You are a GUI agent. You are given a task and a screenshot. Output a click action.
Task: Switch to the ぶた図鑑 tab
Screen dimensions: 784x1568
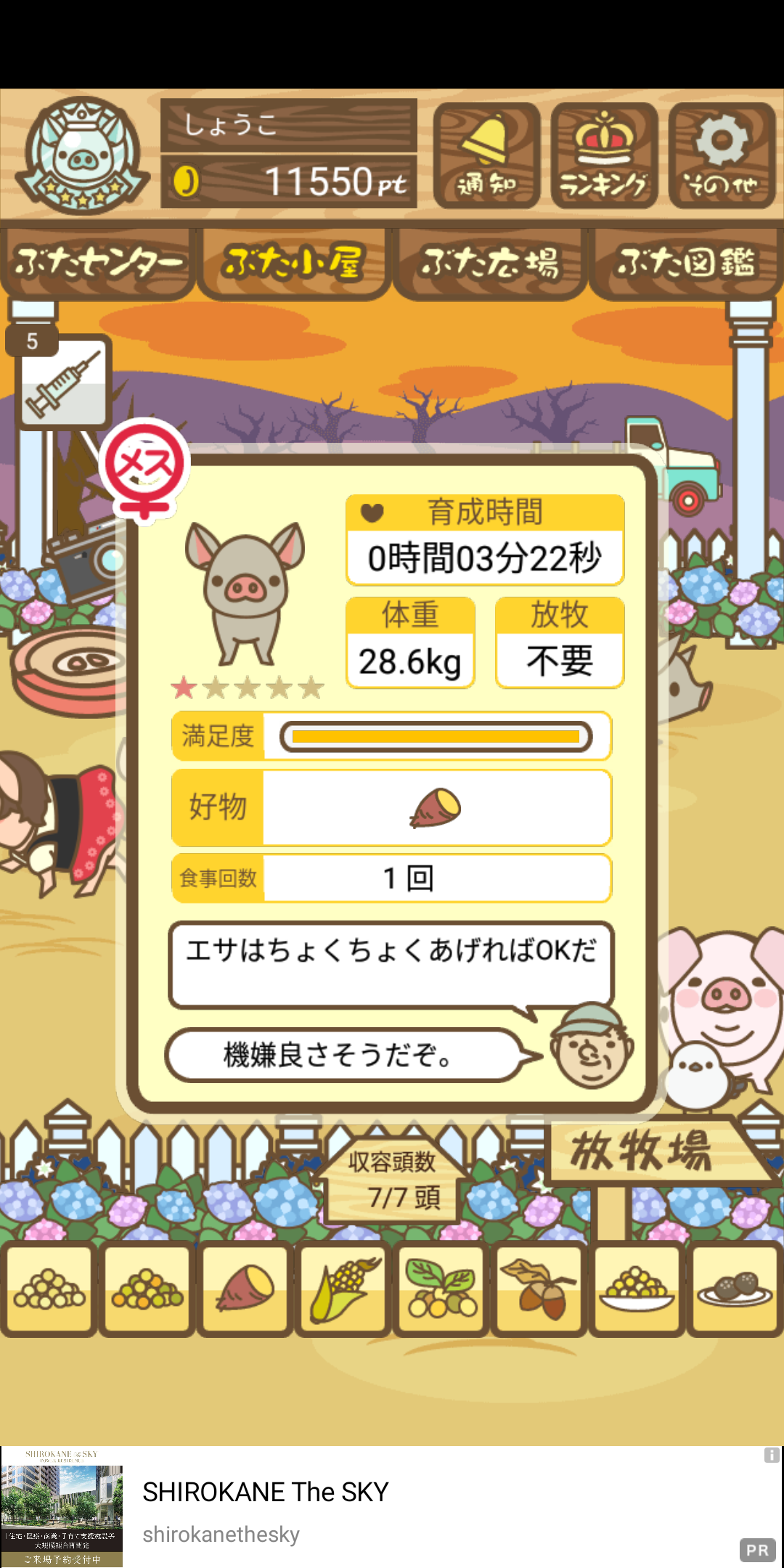[x=685, y=263]
